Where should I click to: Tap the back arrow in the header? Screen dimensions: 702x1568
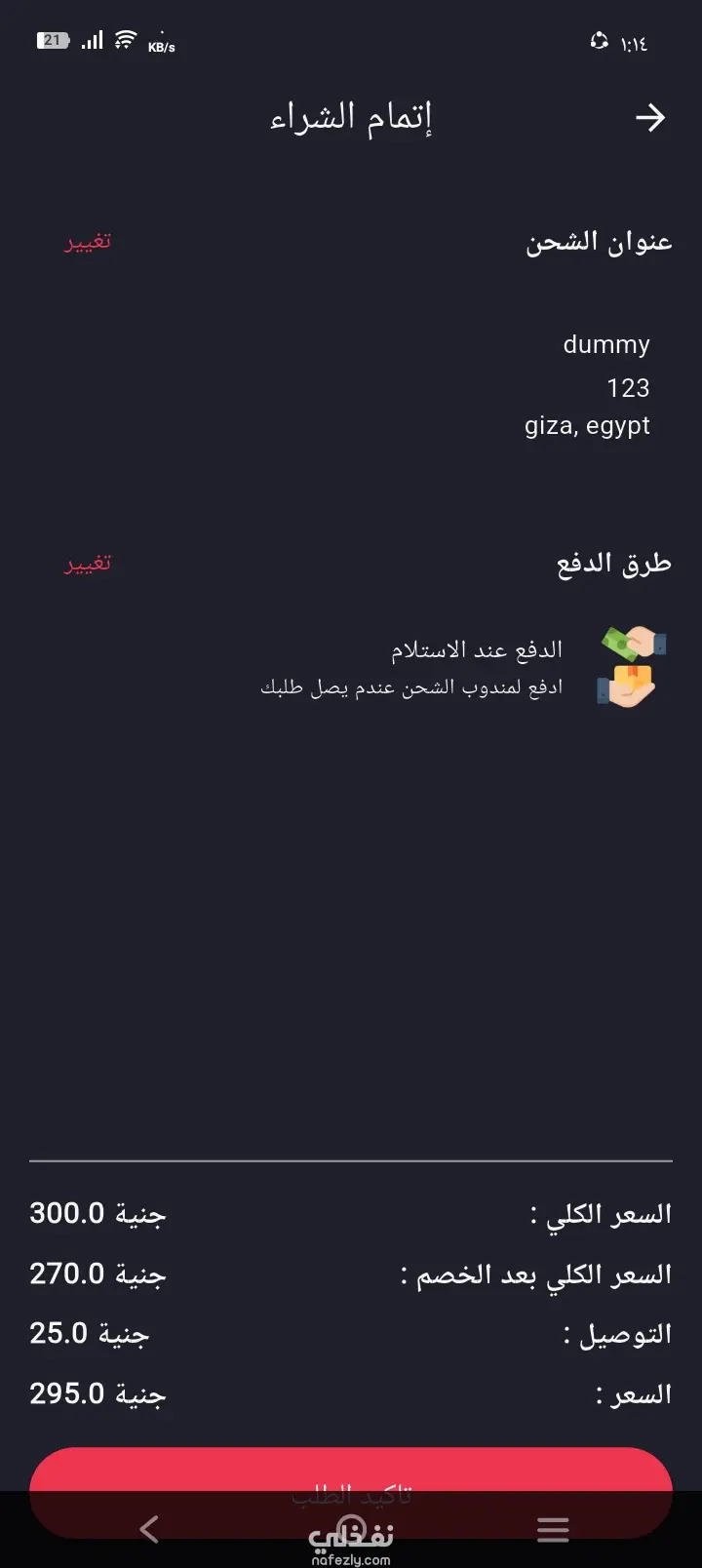click(649, 118)
